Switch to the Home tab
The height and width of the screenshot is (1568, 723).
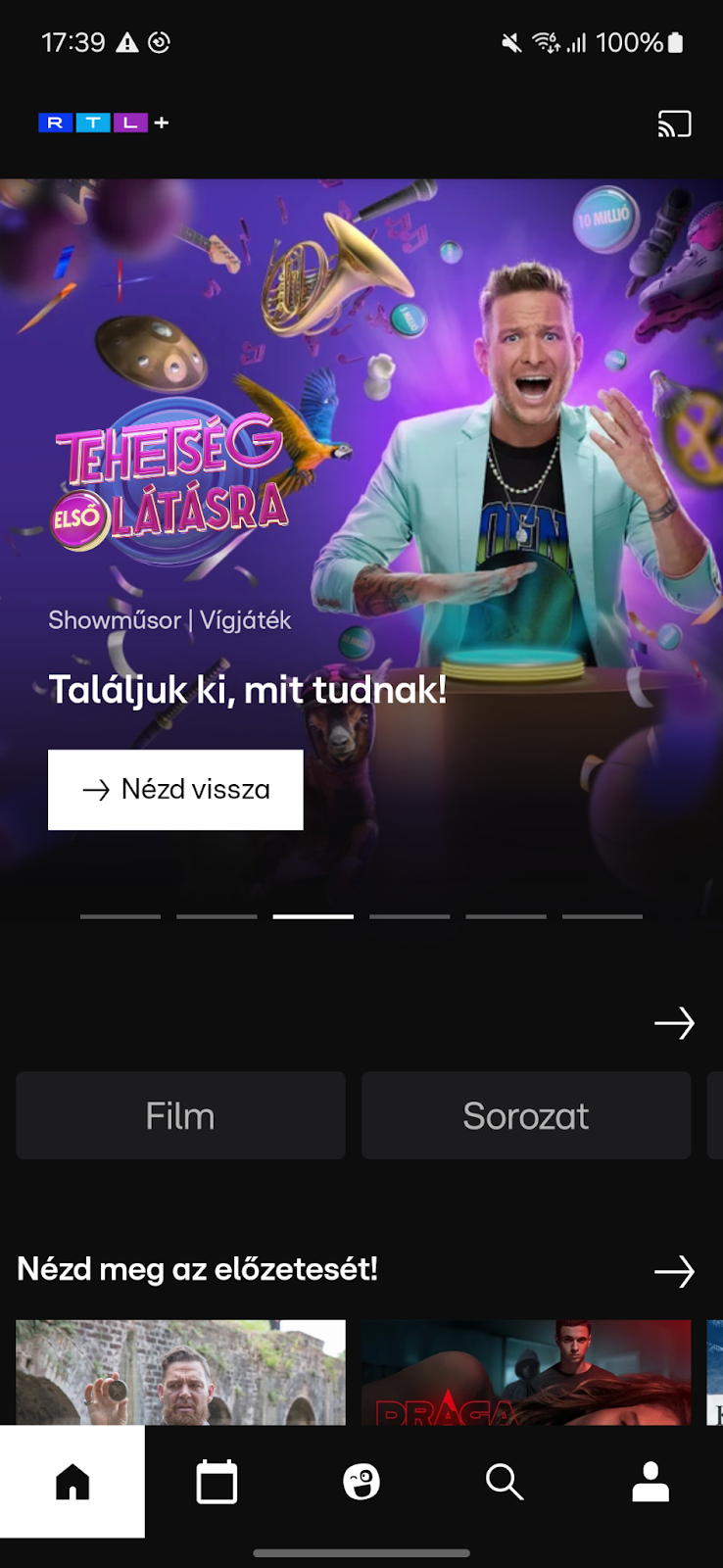click(x=72, y=1482)
